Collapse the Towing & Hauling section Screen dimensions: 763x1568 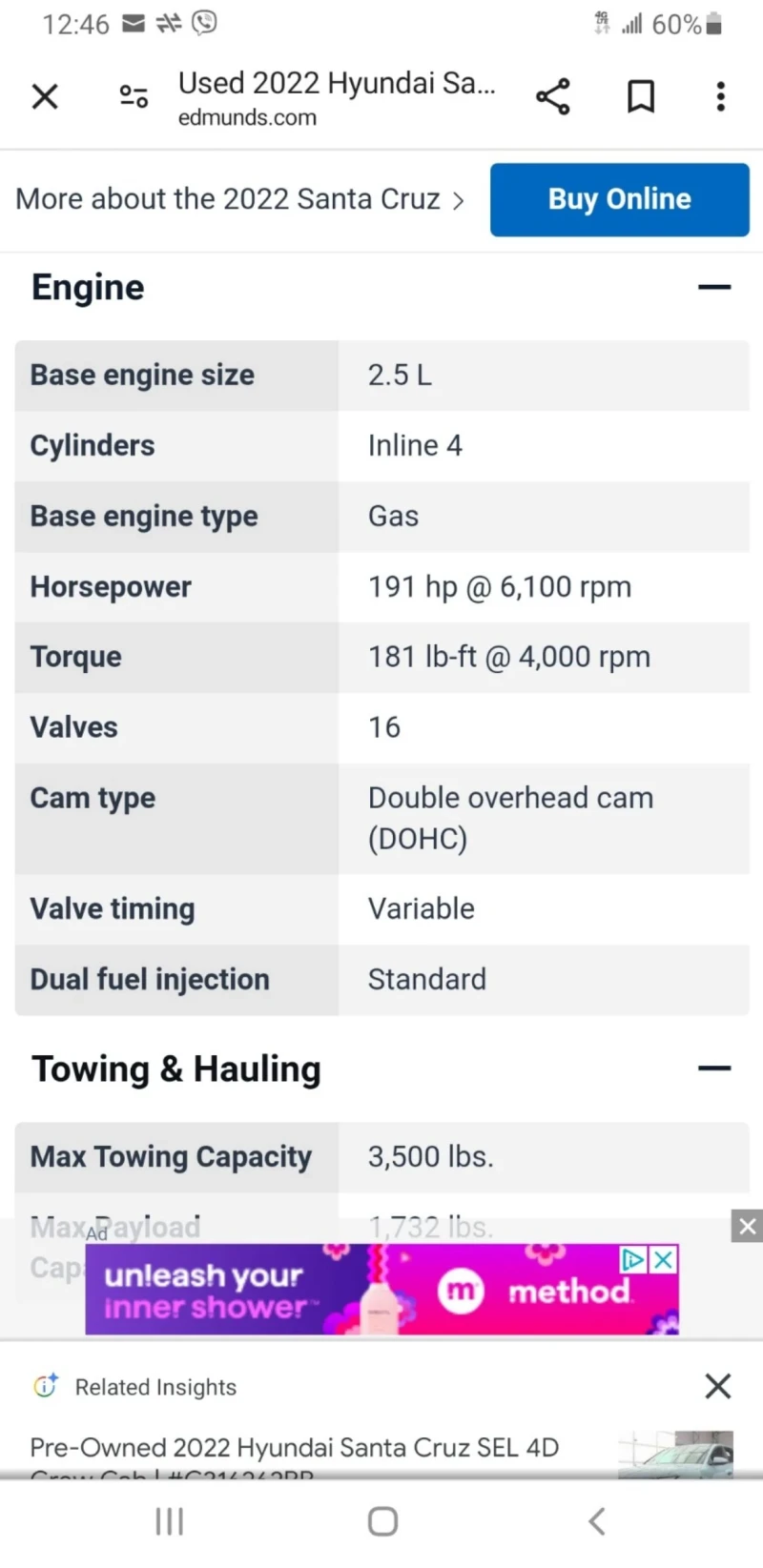point(713,1069)
